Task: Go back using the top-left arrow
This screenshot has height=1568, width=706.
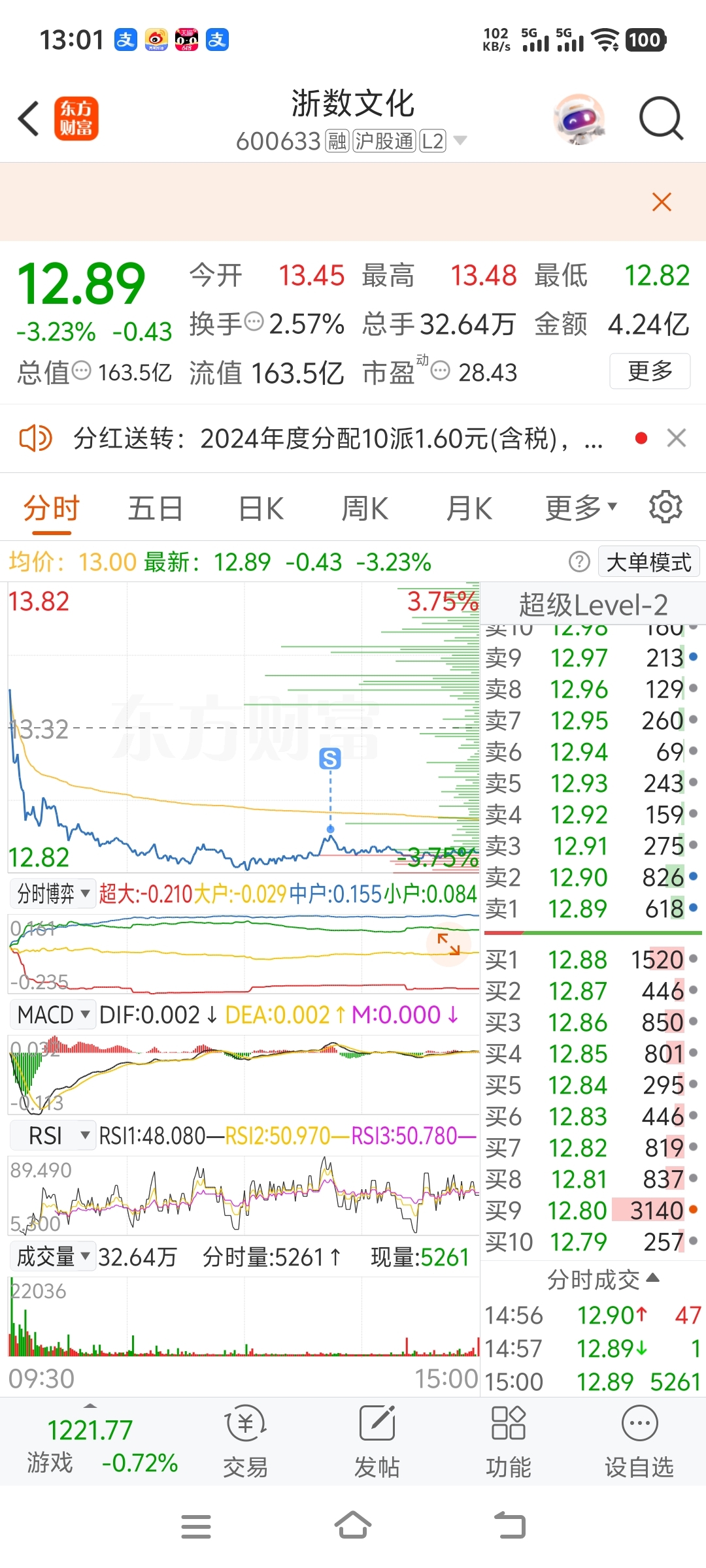Action: (x=29, y=119)
